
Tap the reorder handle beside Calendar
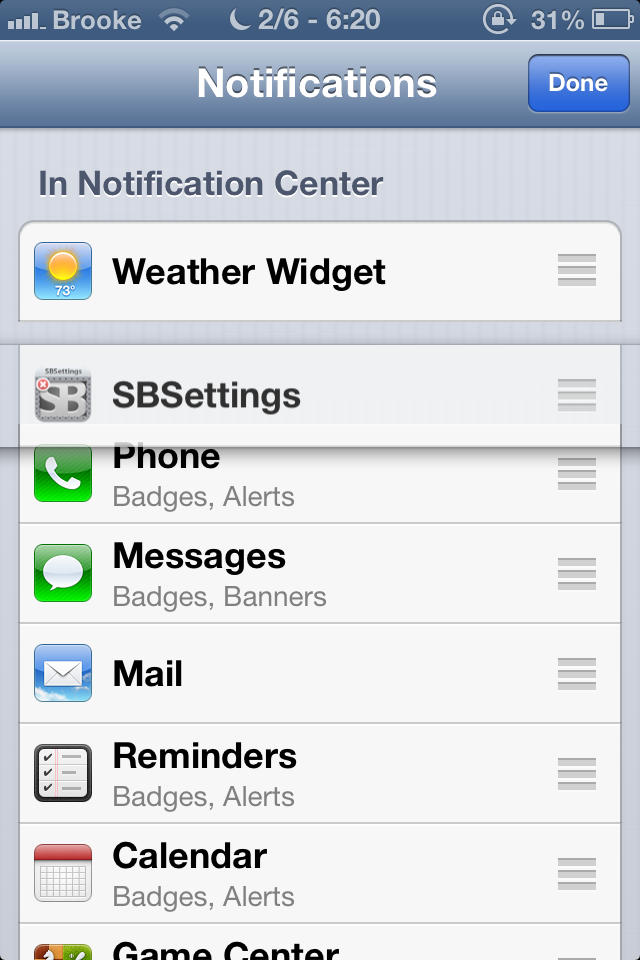coord(577,874)
